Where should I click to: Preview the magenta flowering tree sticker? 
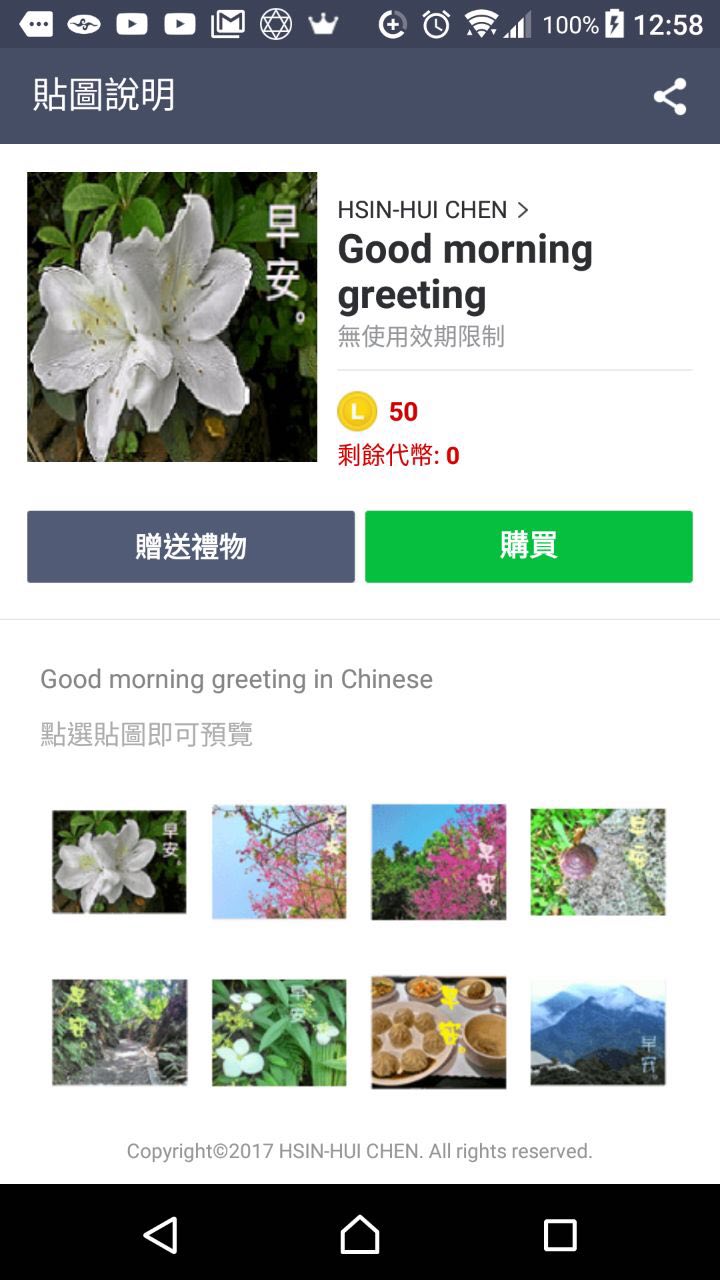[x=438, y=862]
